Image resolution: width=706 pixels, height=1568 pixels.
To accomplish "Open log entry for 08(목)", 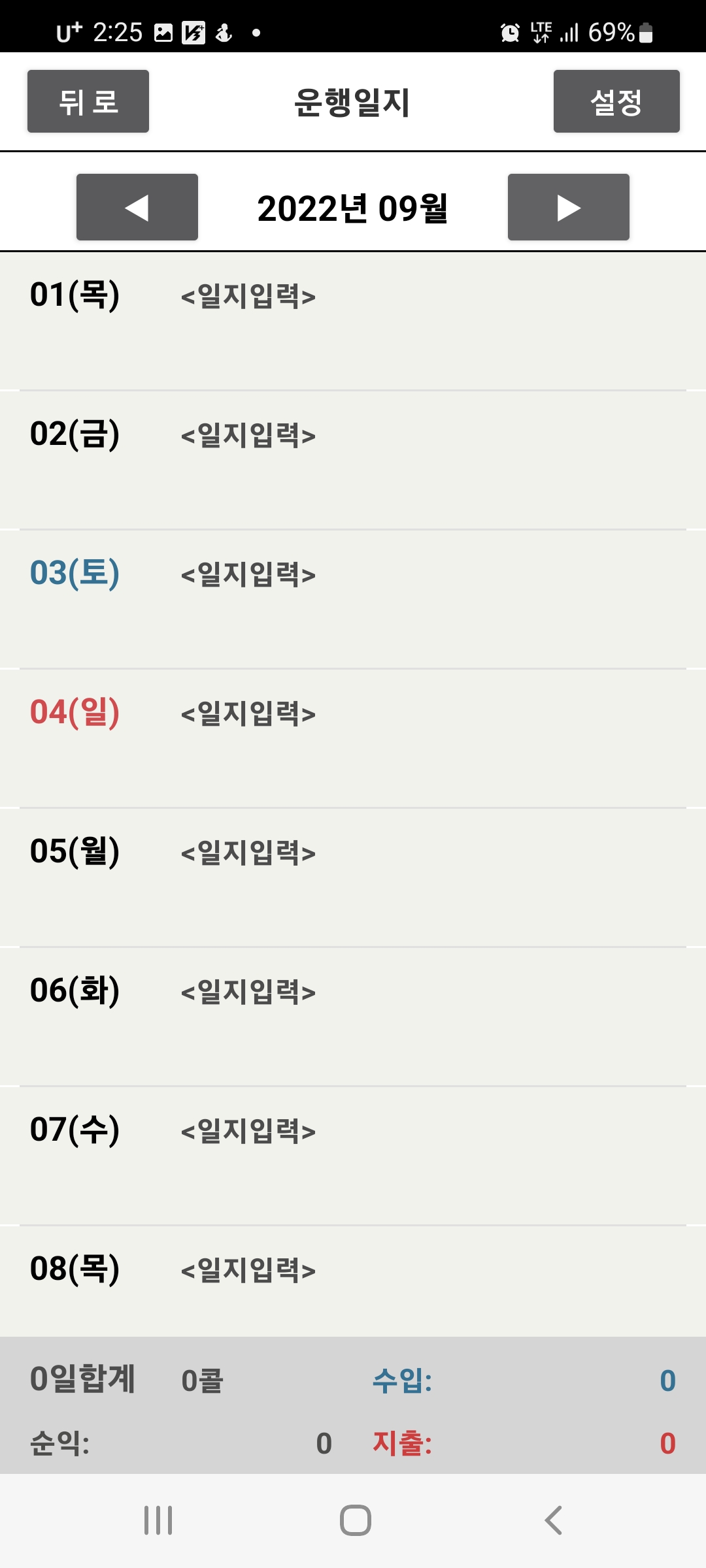I will tap(248, 1270).
